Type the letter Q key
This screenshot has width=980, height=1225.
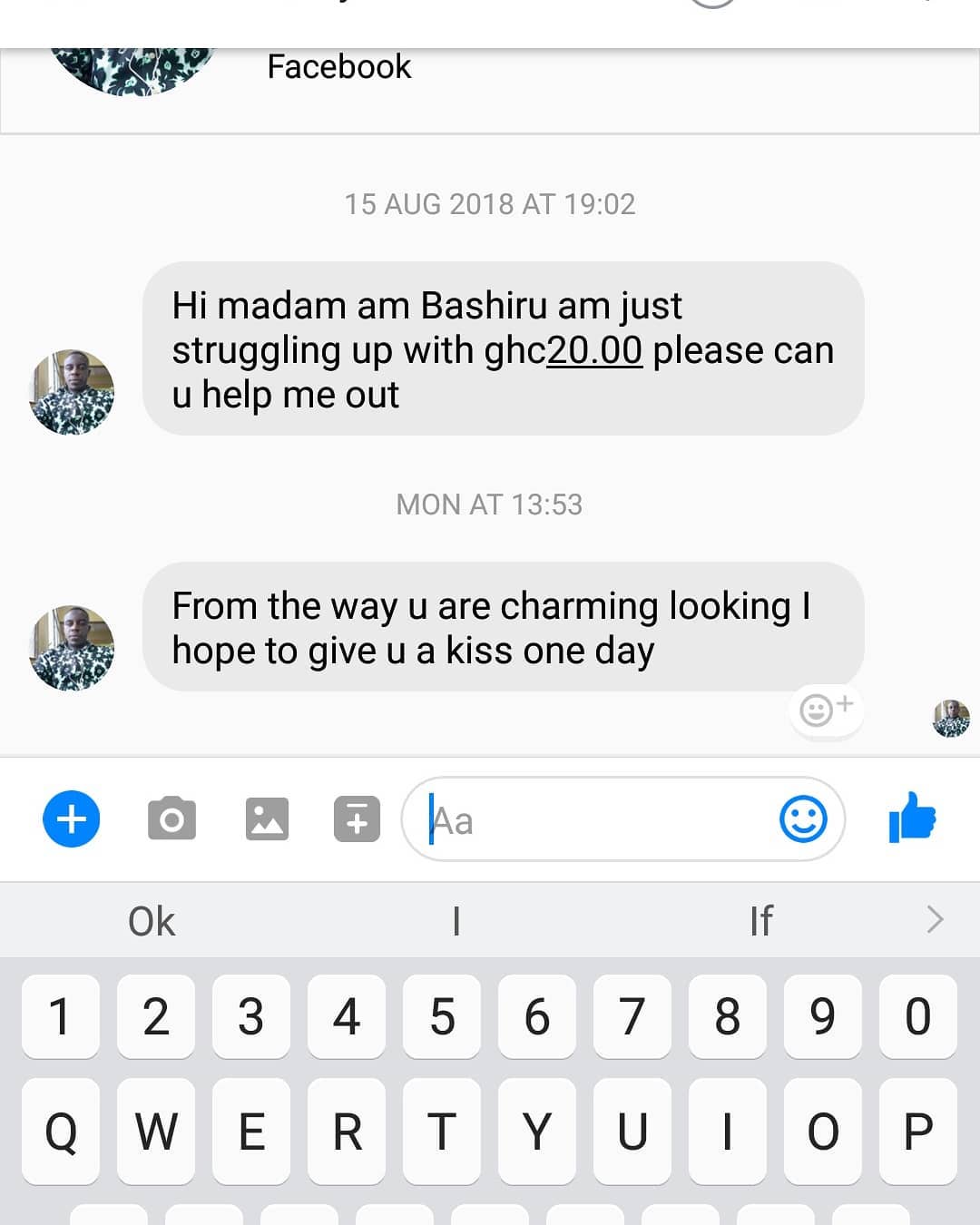[x=60, y=1131]
